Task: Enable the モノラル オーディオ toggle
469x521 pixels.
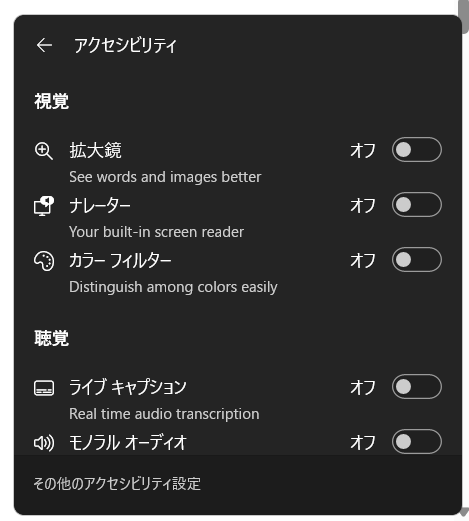Action: 417,442
